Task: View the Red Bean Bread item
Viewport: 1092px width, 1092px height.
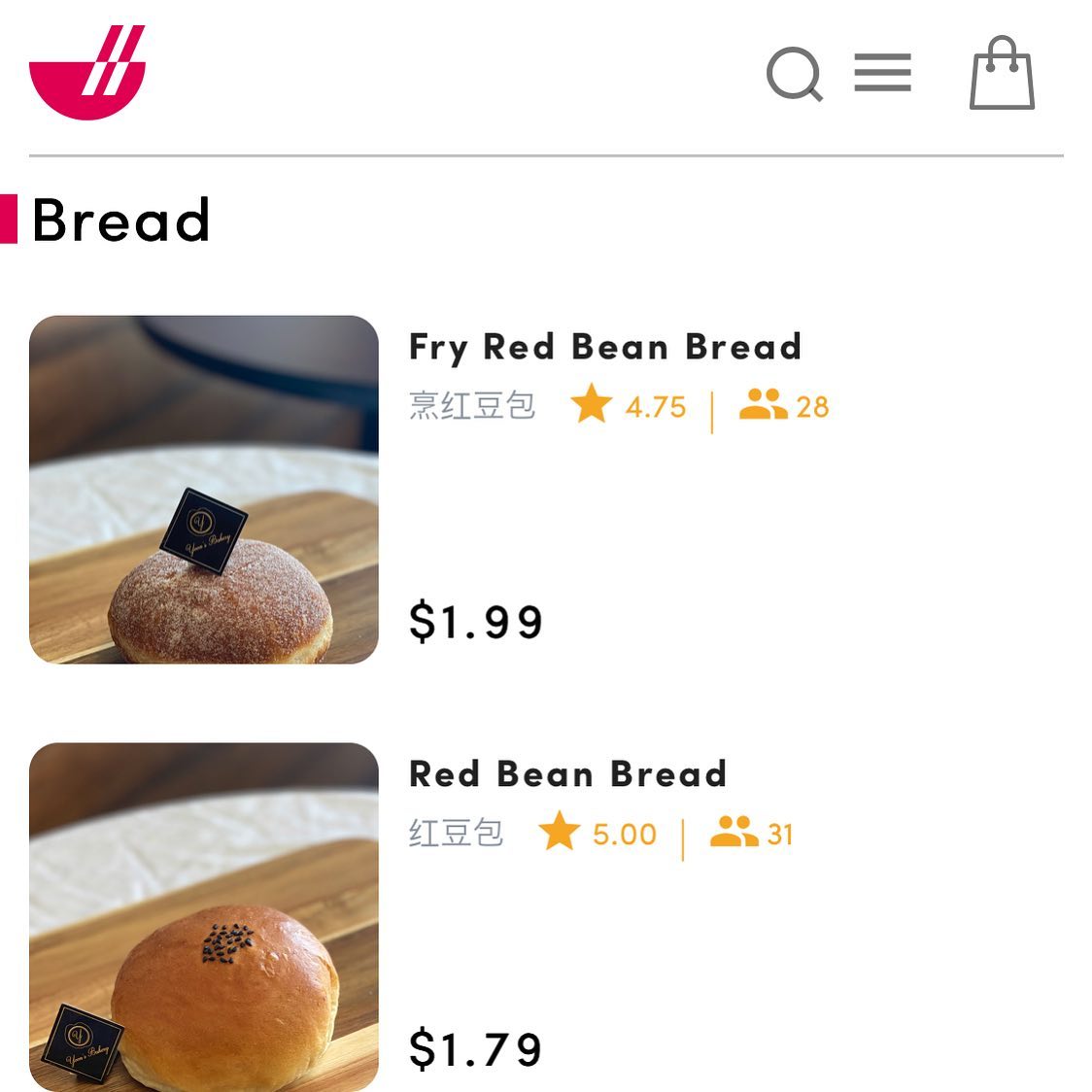Action: [567, 774]
